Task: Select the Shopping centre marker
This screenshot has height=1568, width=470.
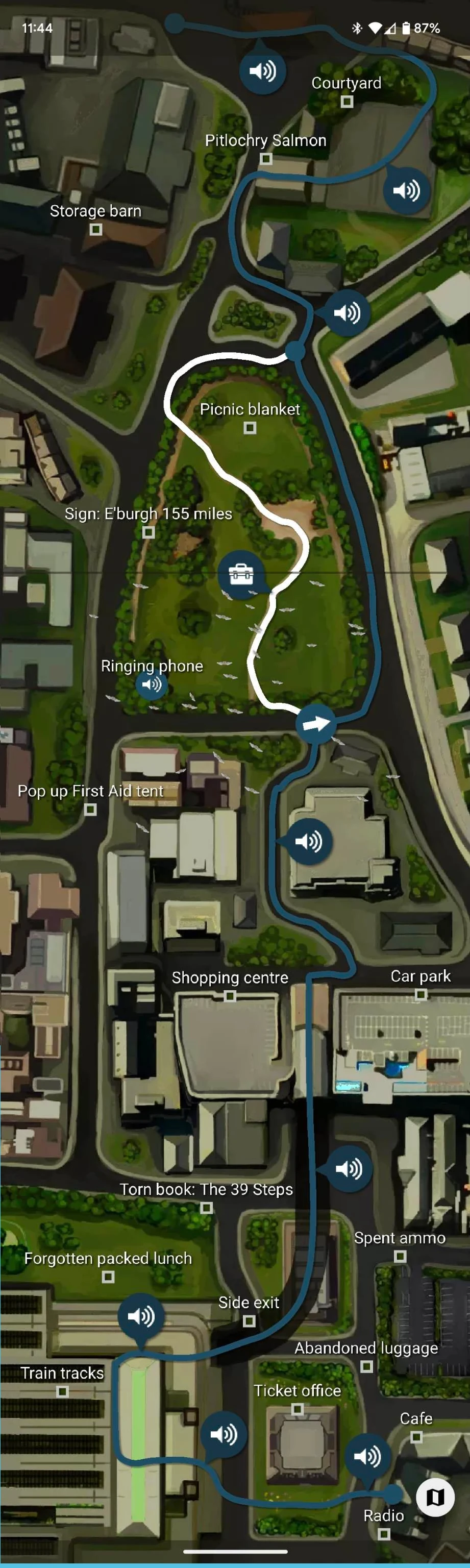Action: 230,996
